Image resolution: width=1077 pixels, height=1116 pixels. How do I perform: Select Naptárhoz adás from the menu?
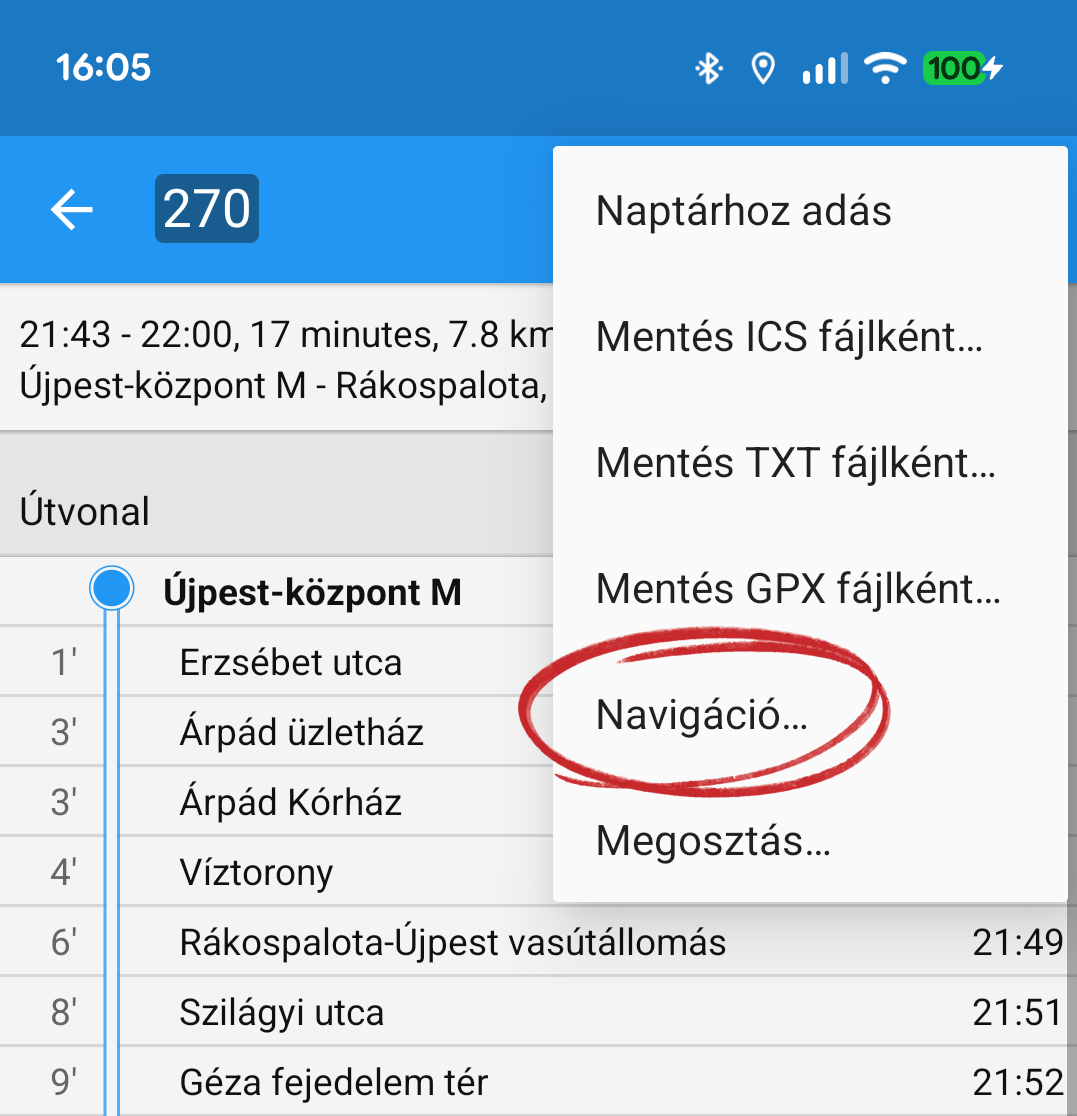tap(743, 211)
